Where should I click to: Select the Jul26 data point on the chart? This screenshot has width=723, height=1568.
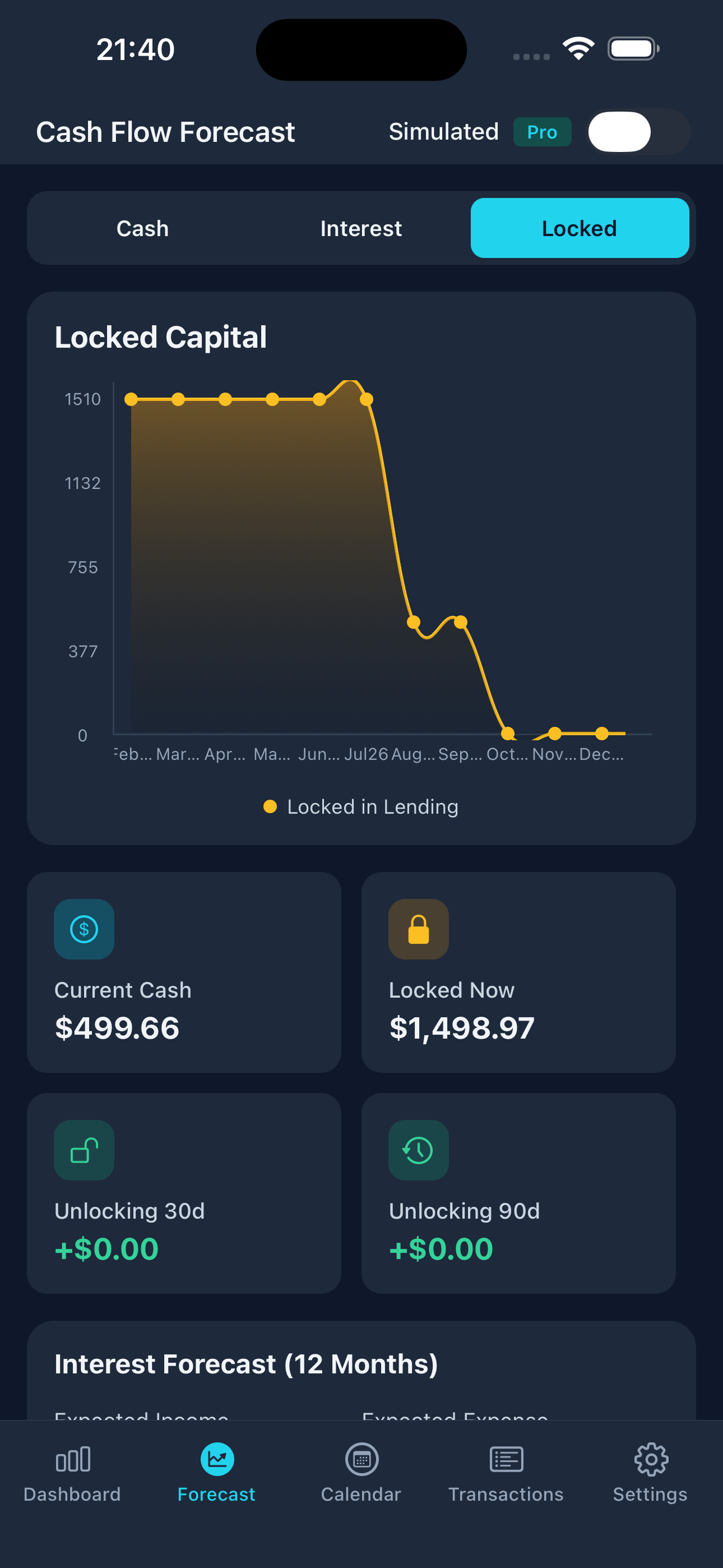pyautogui.click(x=366, y=399)
